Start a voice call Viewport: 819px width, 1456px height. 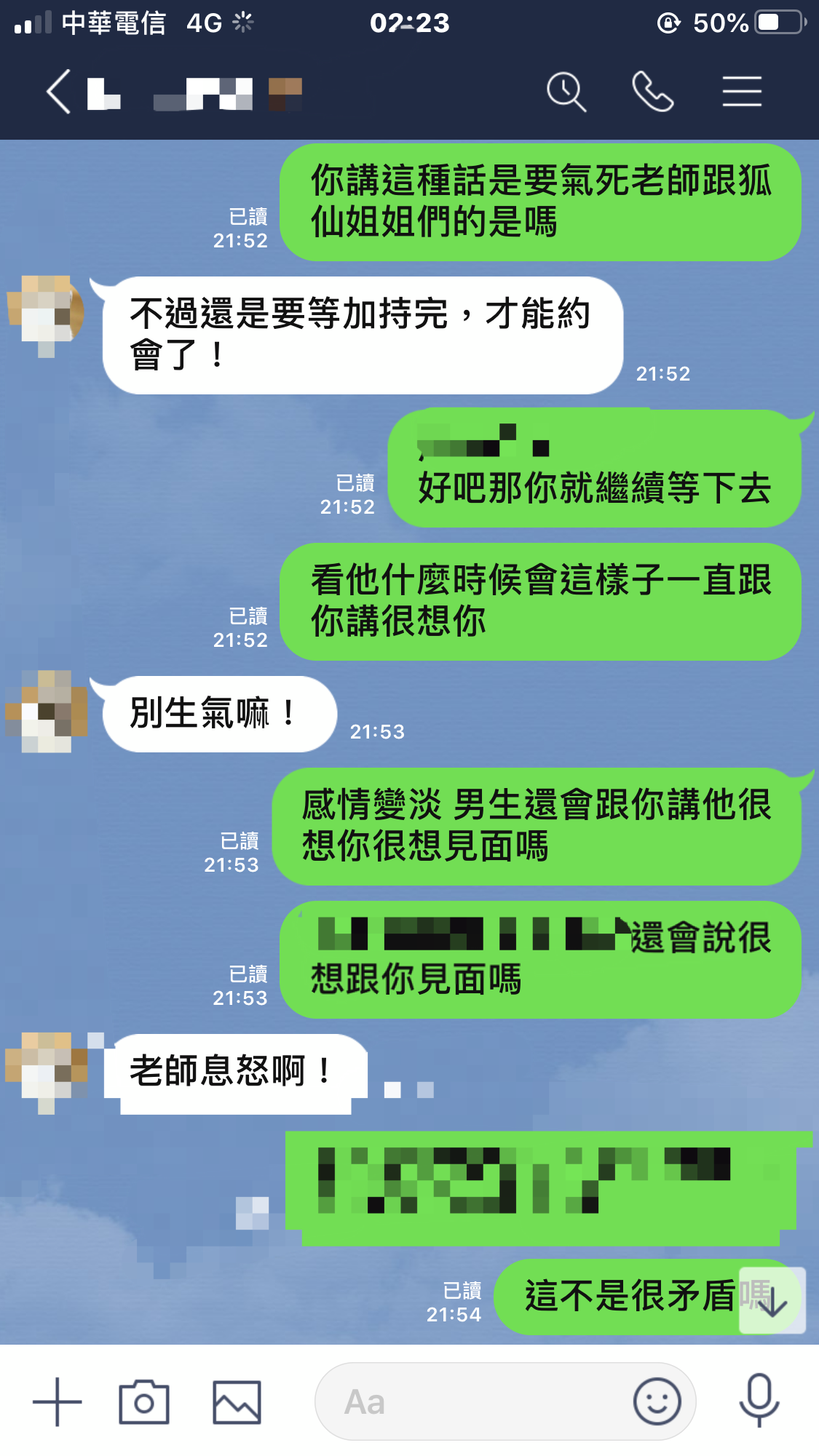point(653,92)
